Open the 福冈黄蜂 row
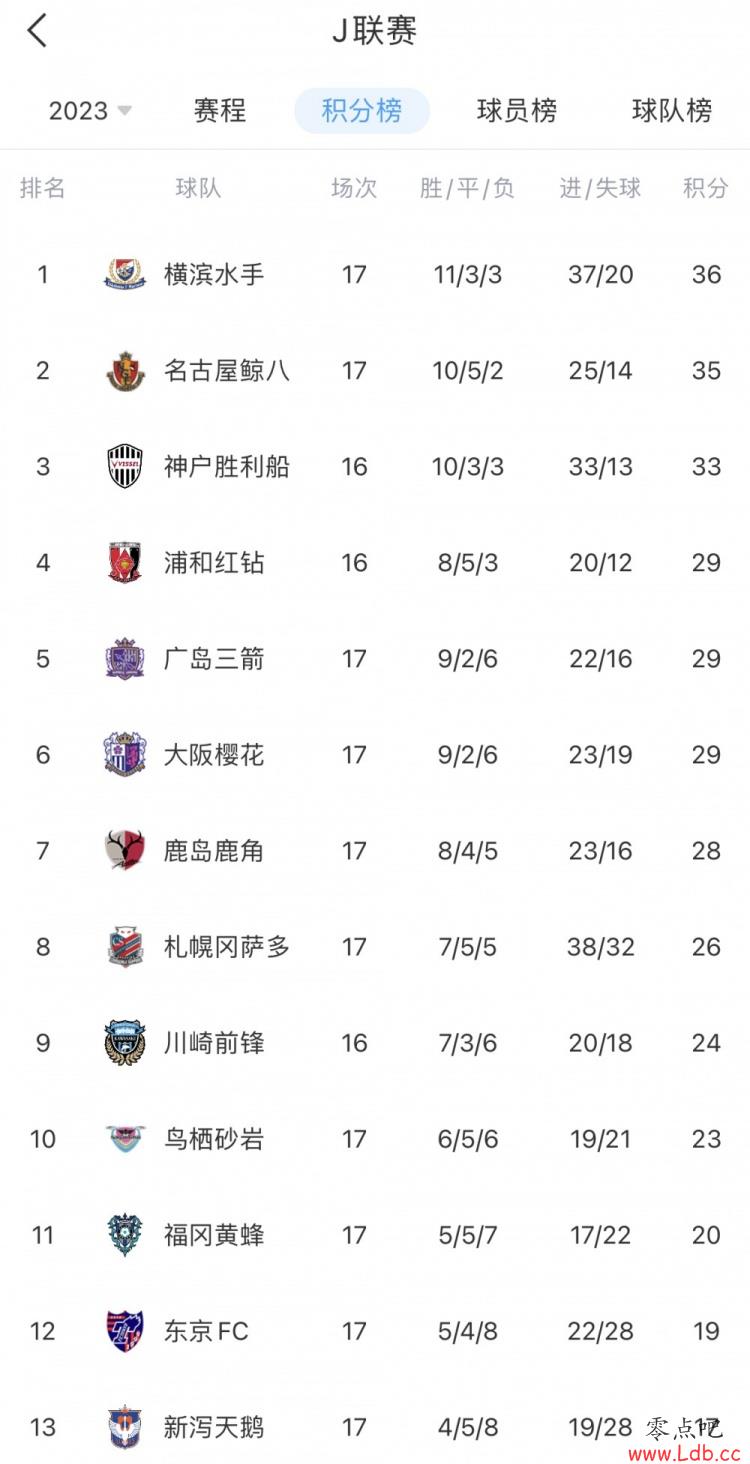This screenshot has width=750, height=1464. tap(214, 1235)
